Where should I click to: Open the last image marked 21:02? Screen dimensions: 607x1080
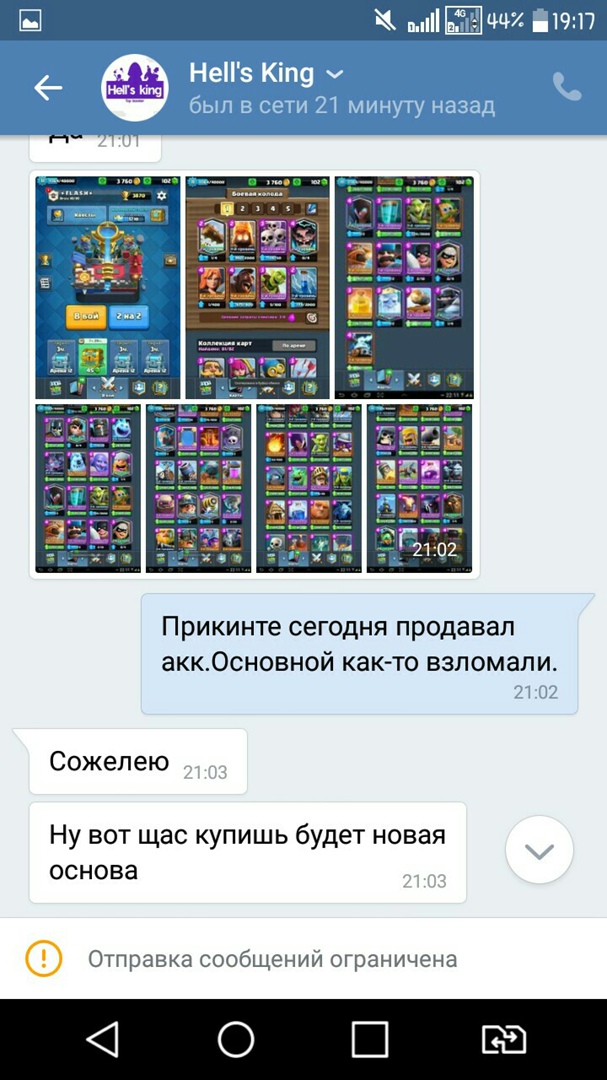click(419, 488)
